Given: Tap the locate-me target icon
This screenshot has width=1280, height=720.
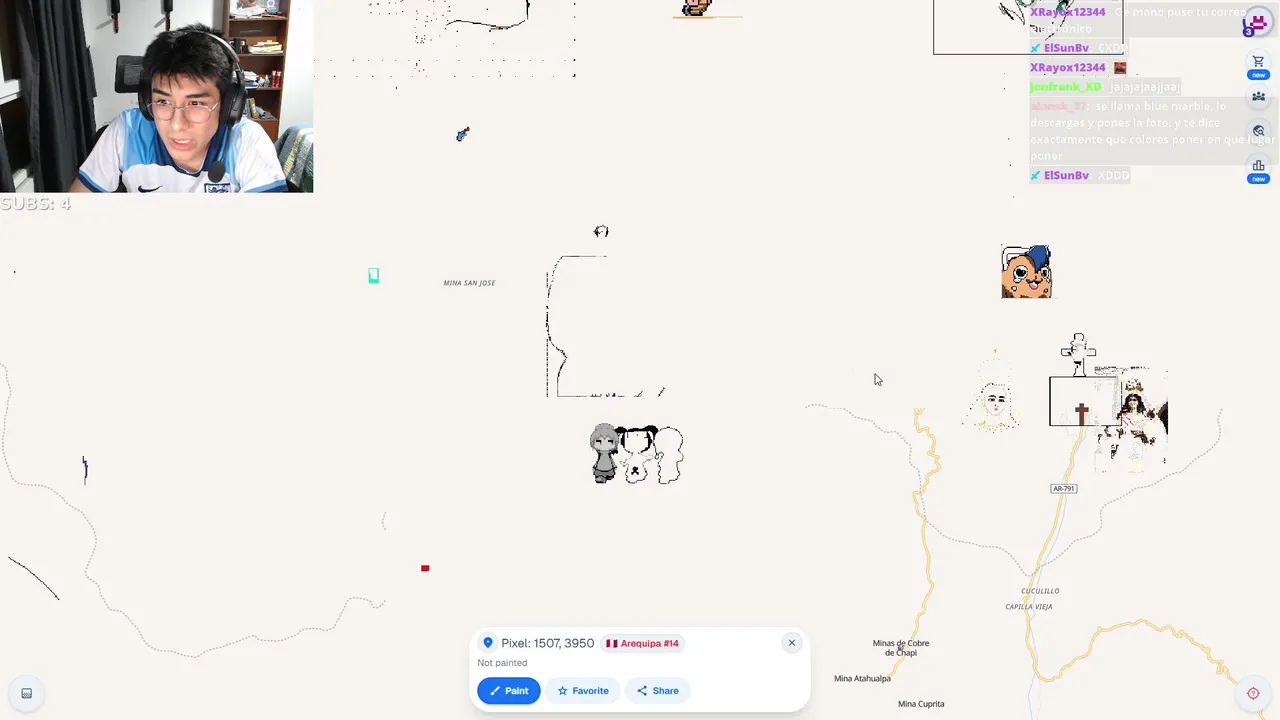Looking at the screenshot, I should click(x=1253, y=693).
